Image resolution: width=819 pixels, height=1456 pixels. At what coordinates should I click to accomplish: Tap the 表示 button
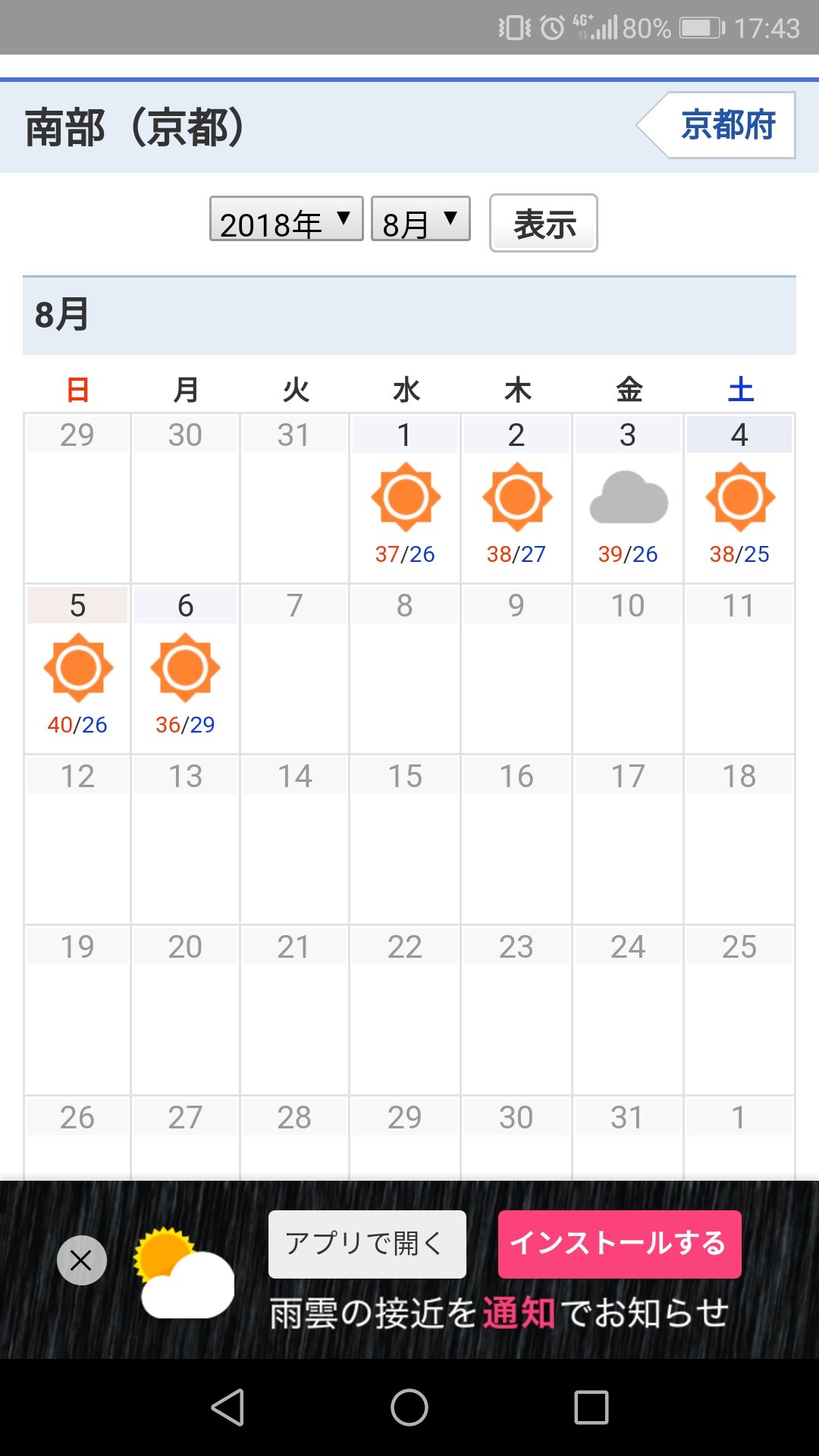point(544,223)
